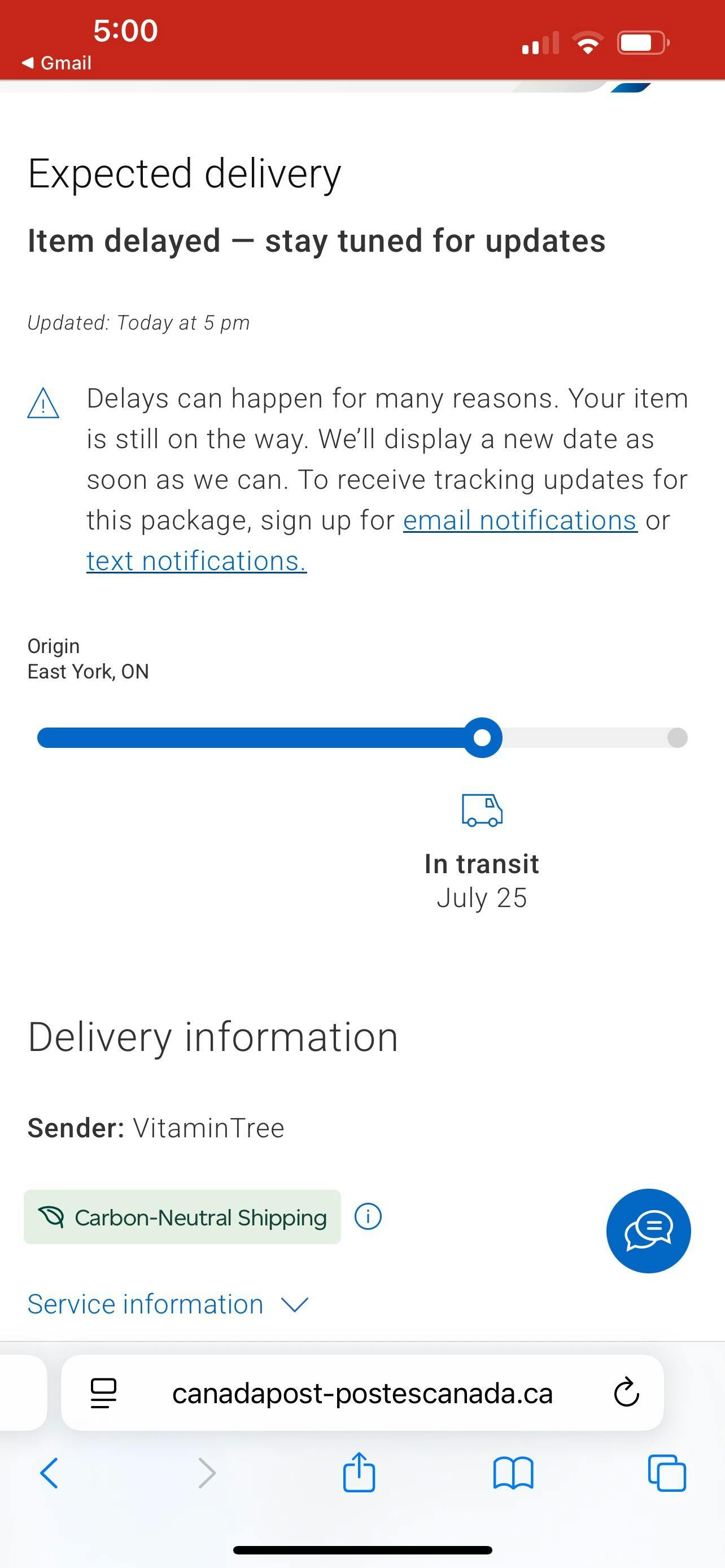Open the text notifications link
This screenshot has height=1568, width=725.
point(196,560)
